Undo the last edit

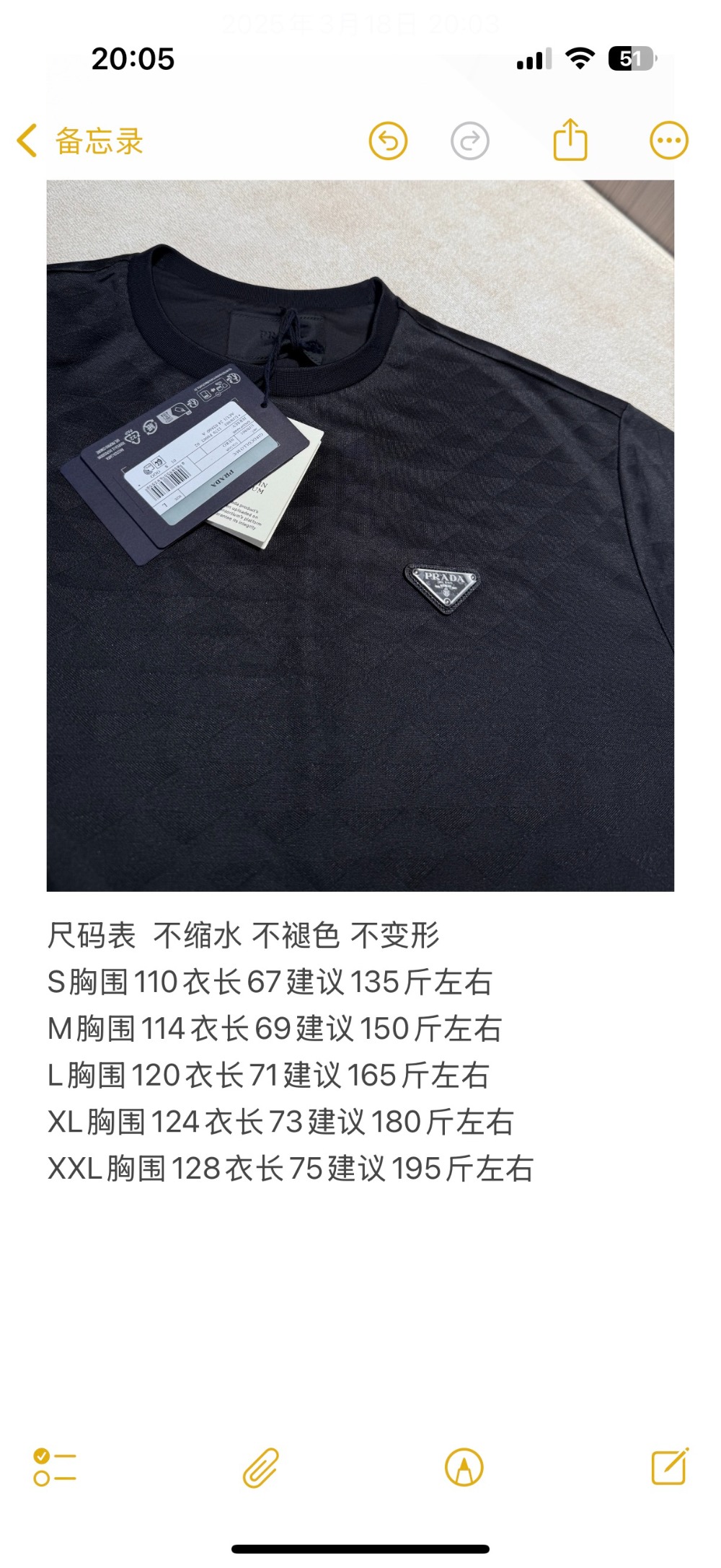pyautogui.click(x=388, y=141)
